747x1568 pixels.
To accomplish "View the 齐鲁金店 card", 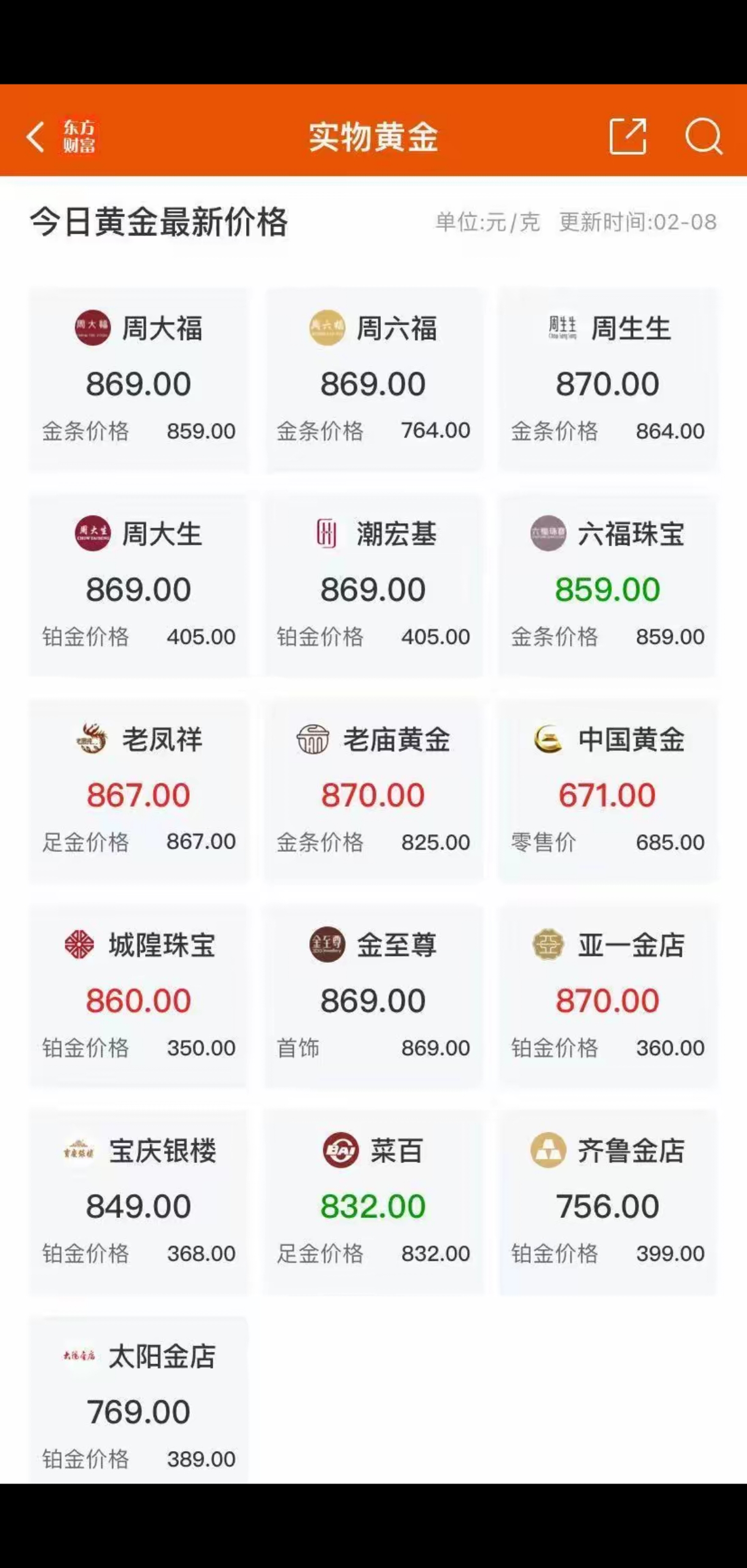I will 607,1202.
